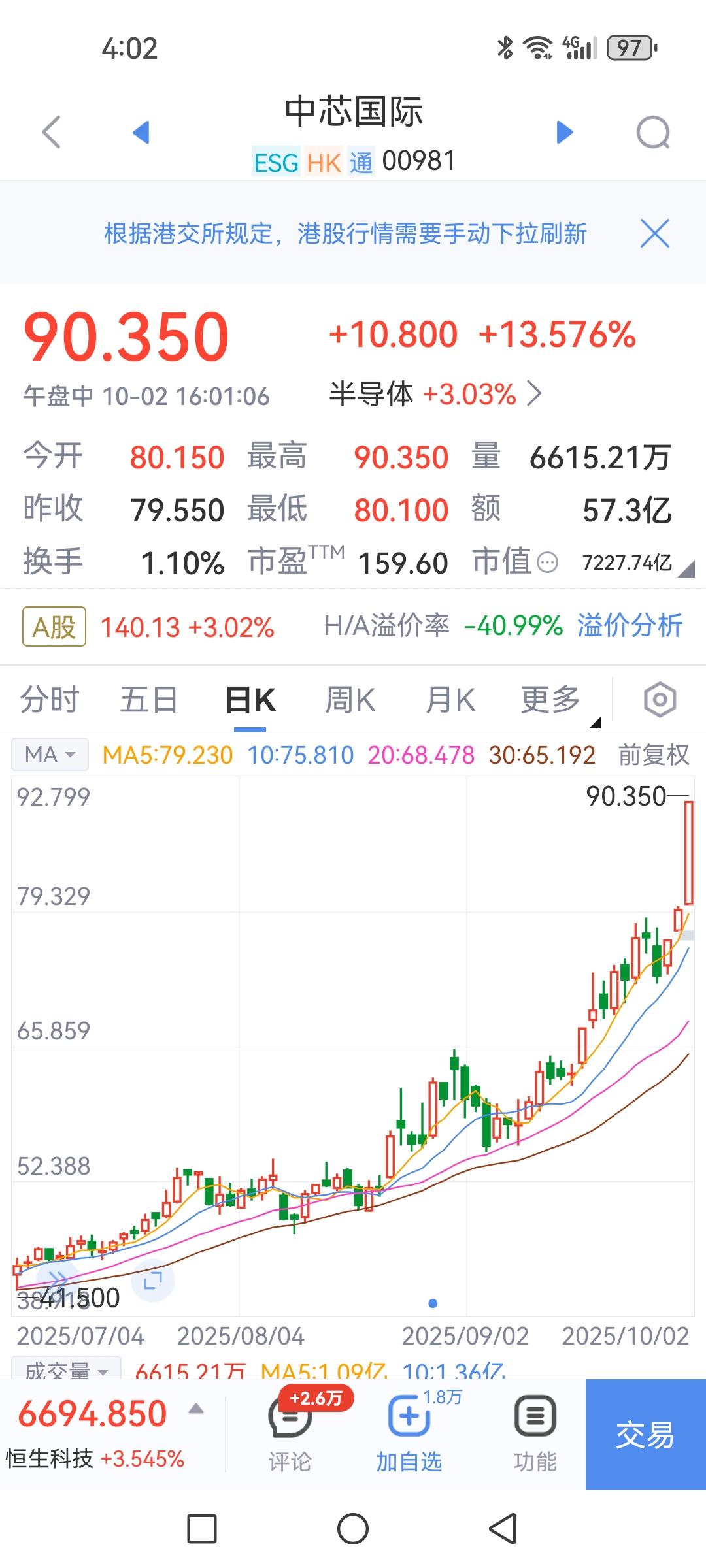706x1568 pixels.
Task: Select the 日K chart tab
Action: [250, 700]
